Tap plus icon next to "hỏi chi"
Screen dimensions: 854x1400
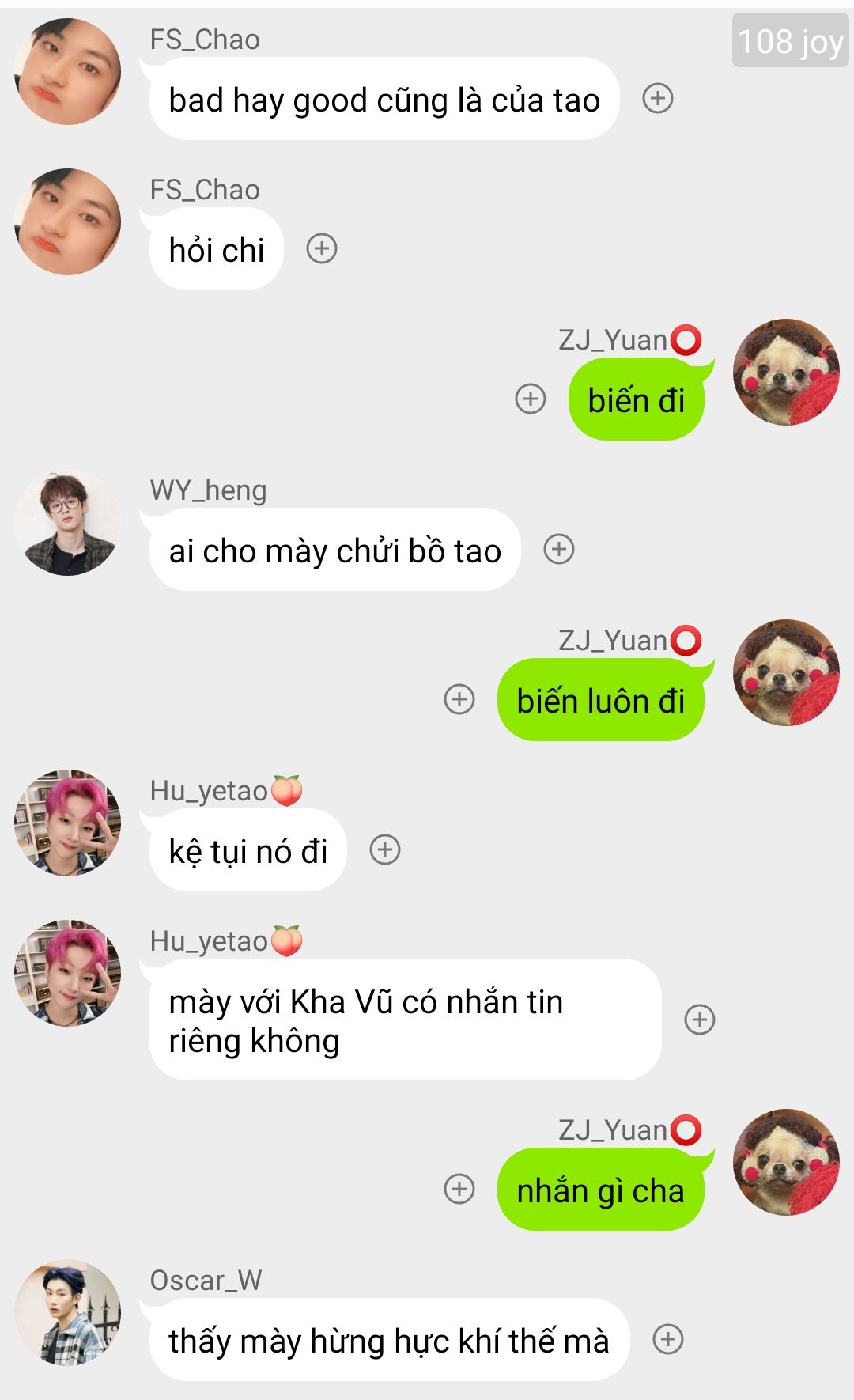[321, 249]
